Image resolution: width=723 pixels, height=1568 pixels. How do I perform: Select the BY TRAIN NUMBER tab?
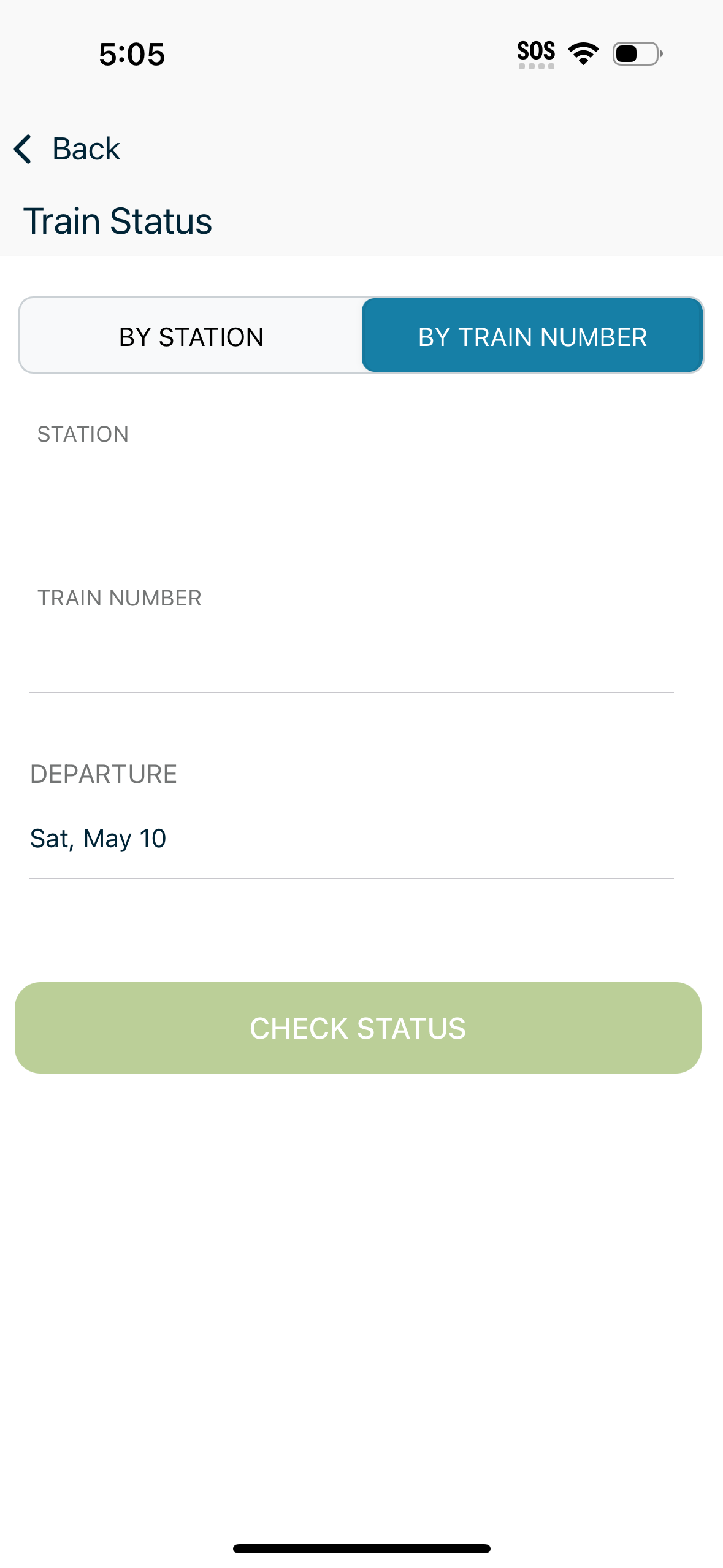pyautogui.click(x=532, y=335)
